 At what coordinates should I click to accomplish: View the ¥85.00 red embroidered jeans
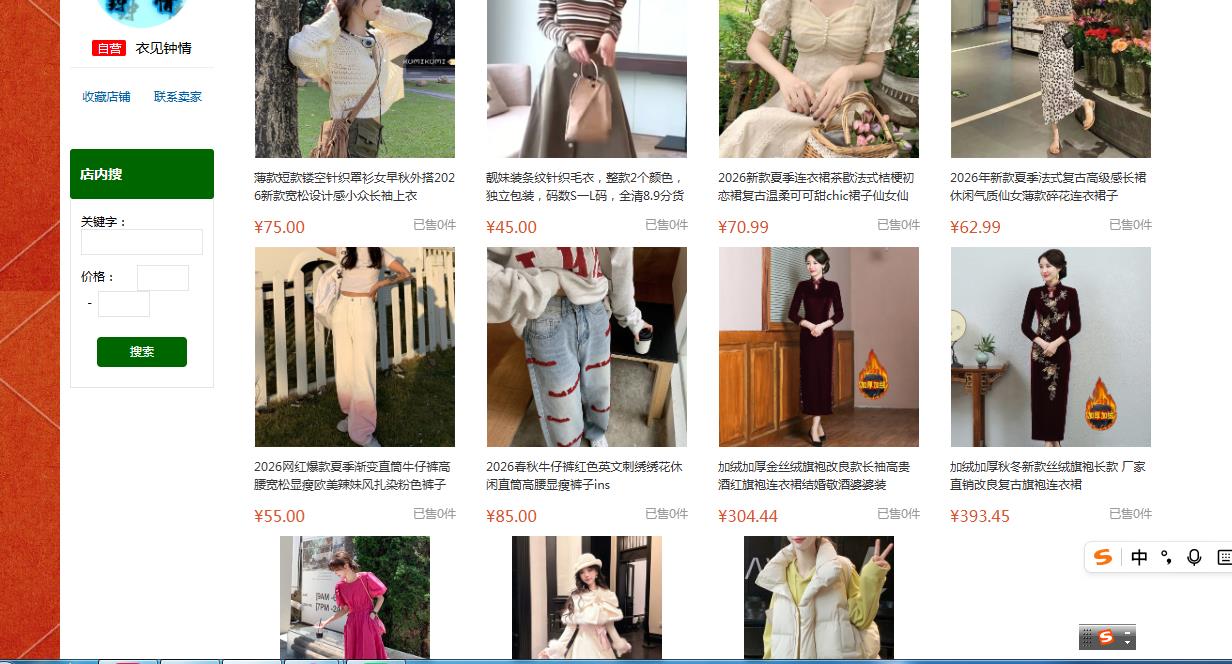click(586, 347)
